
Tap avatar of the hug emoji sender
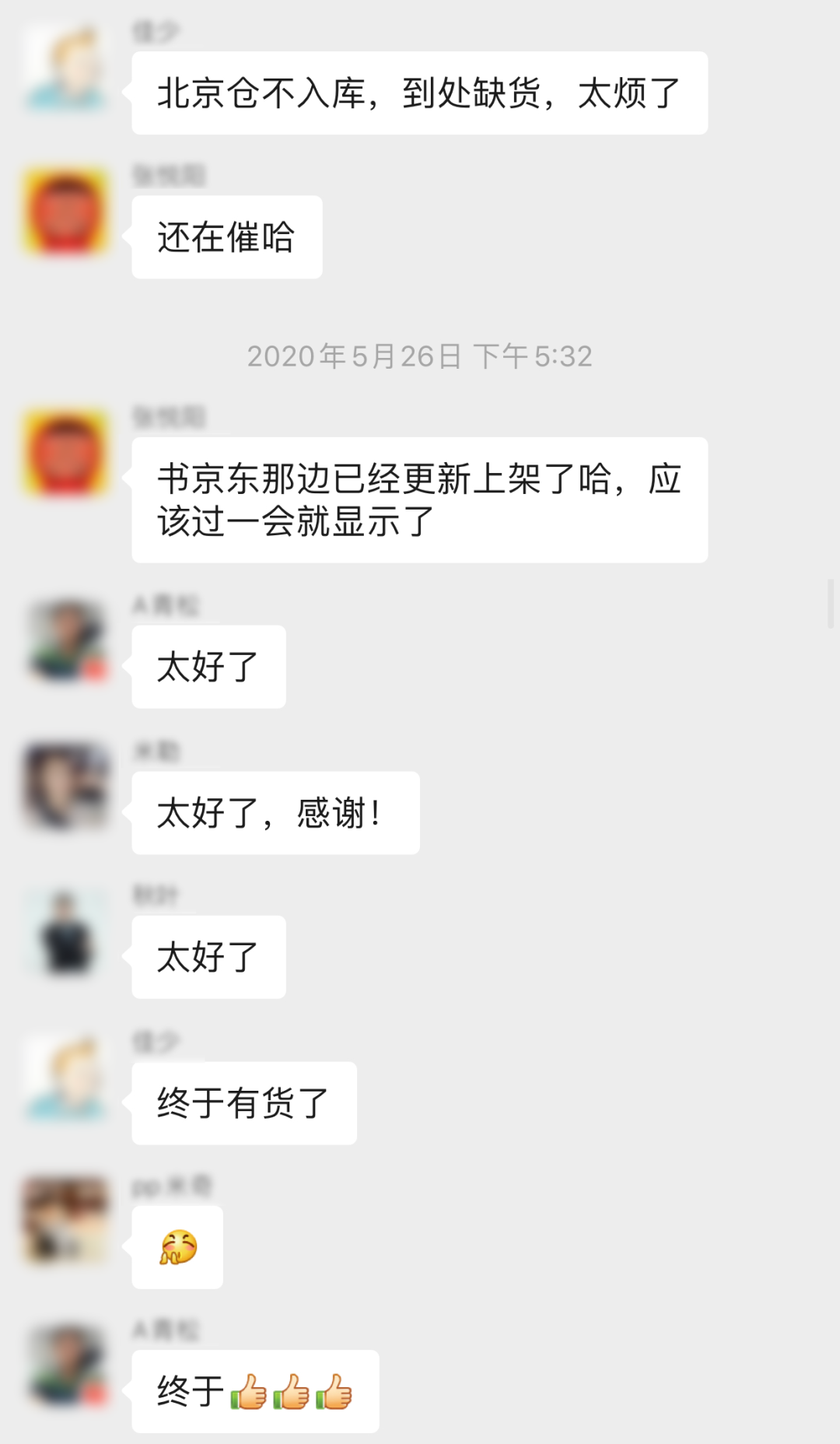point(66,1221)
